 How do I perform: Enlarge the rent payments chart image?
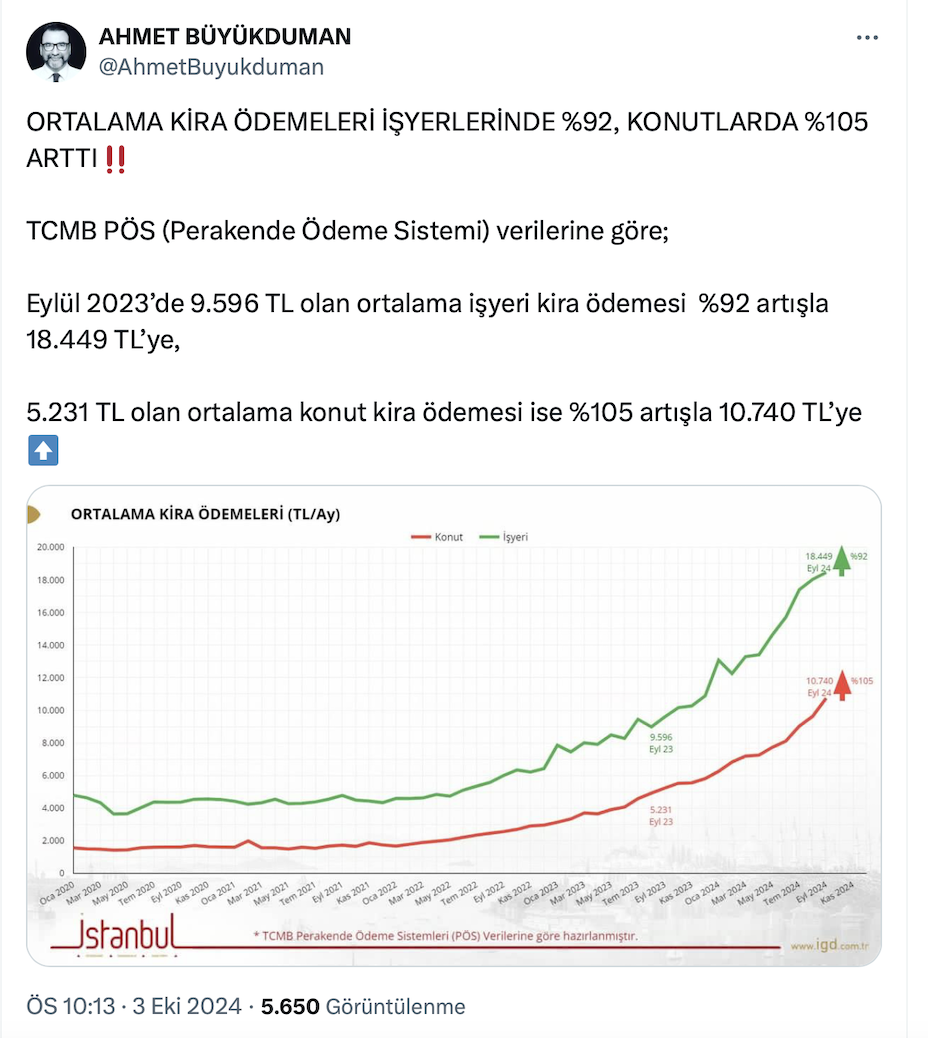(453, 725)
